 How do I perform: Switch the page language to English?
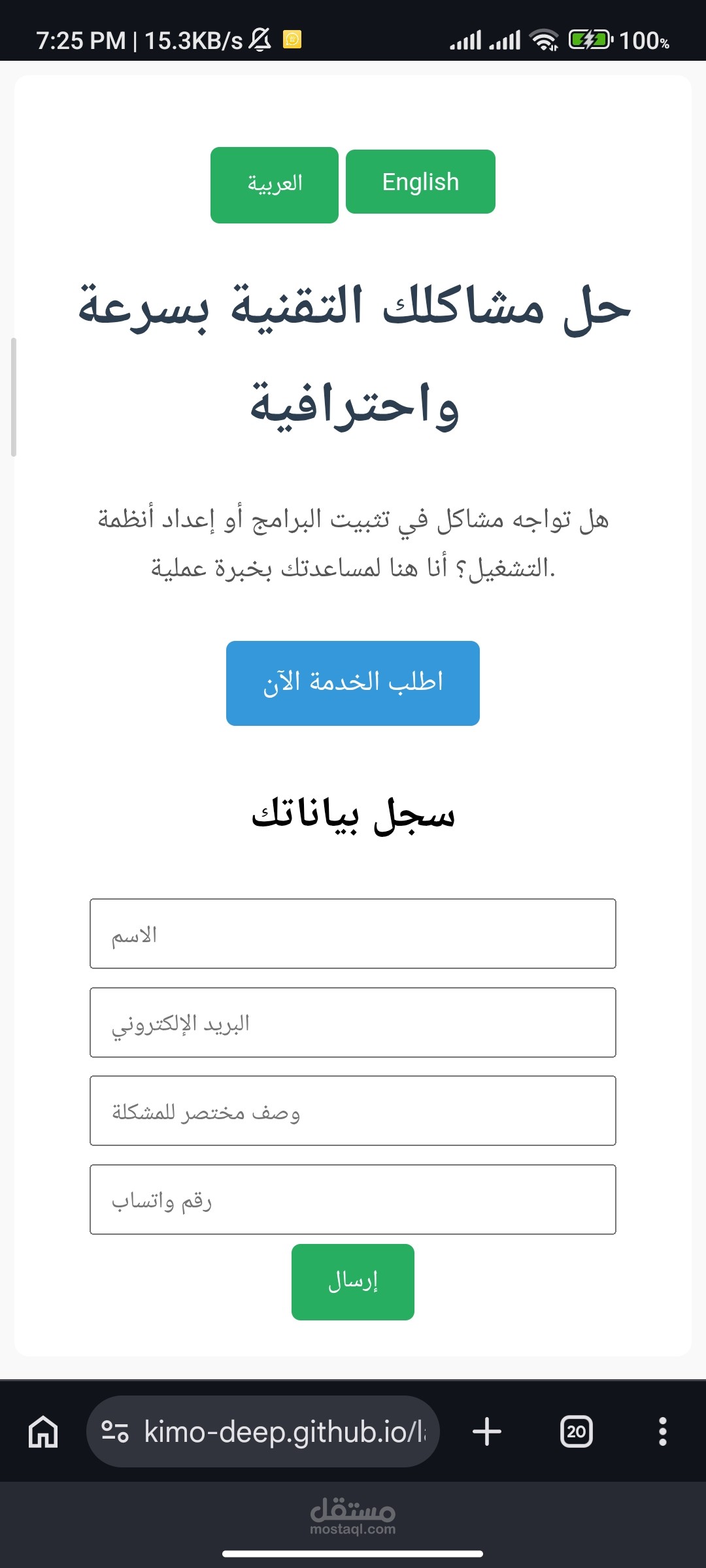420,182
